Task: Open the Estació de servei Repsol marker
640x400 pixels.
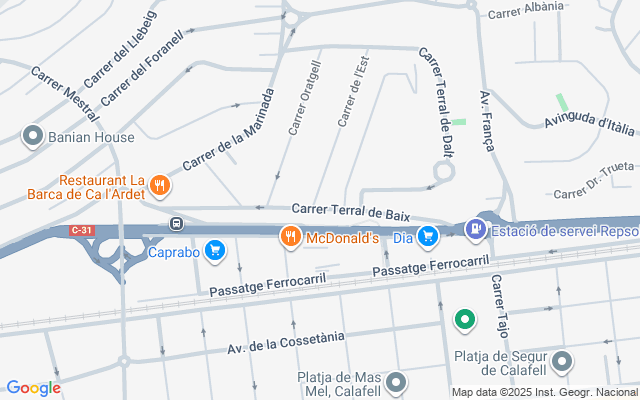Action: (x=475, y=230)
